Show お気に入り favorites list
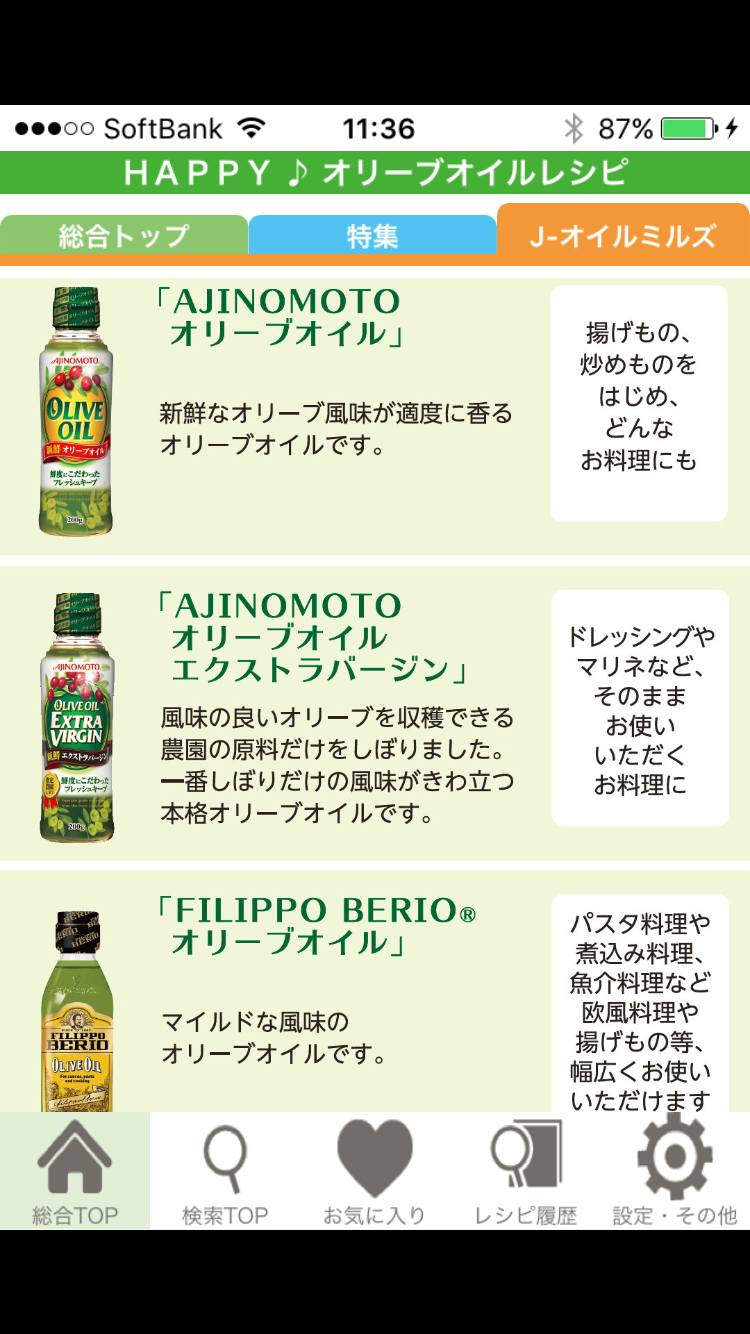This screenshot has height=1334, width=750. point(375,1172)
